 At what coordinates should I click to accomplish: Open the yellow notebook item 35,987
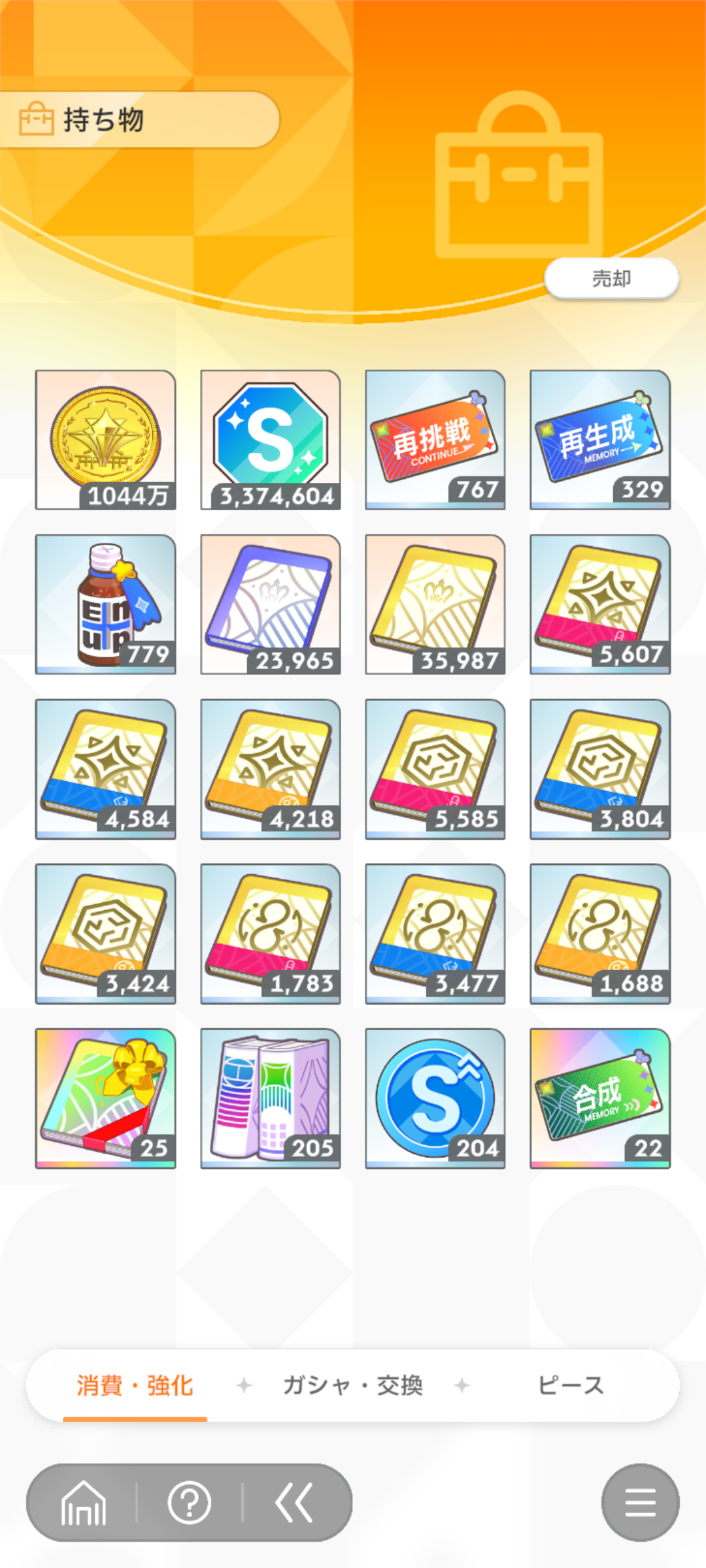pyautogui.click(x=435, y=604)
